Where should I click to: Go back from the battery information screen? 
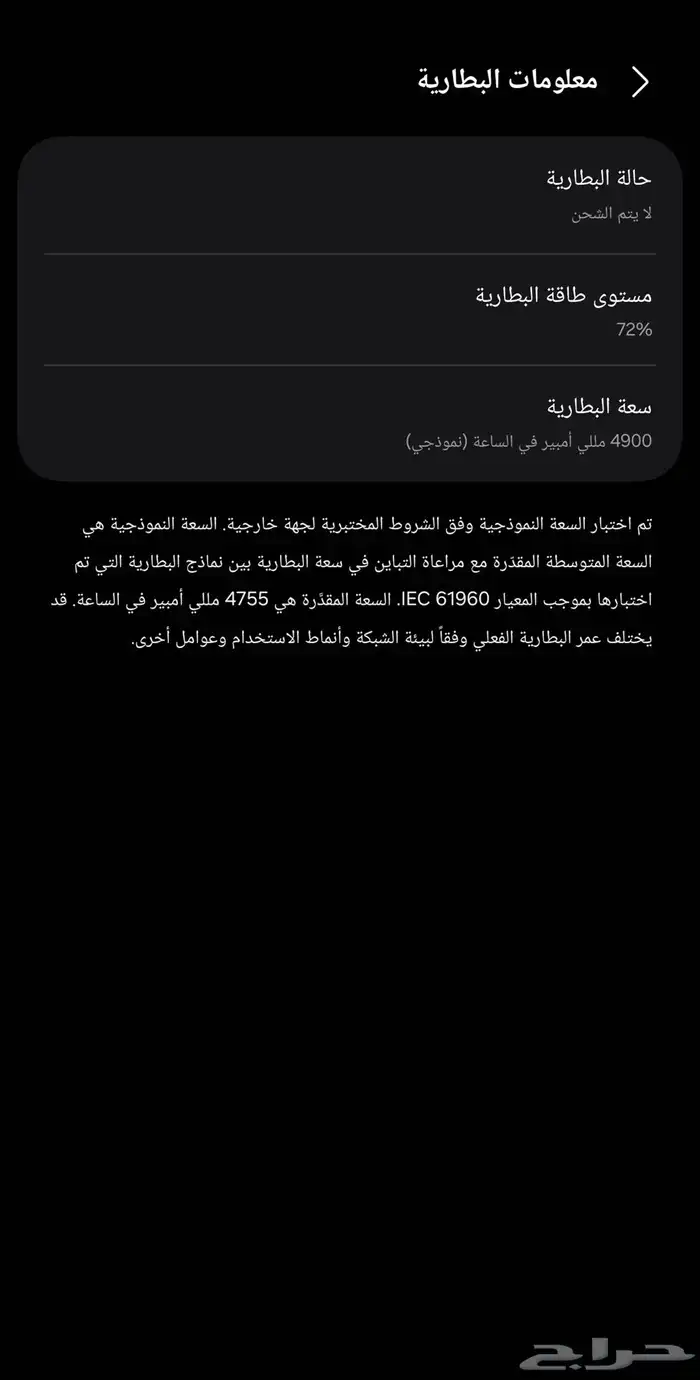(x=641, y=82)
